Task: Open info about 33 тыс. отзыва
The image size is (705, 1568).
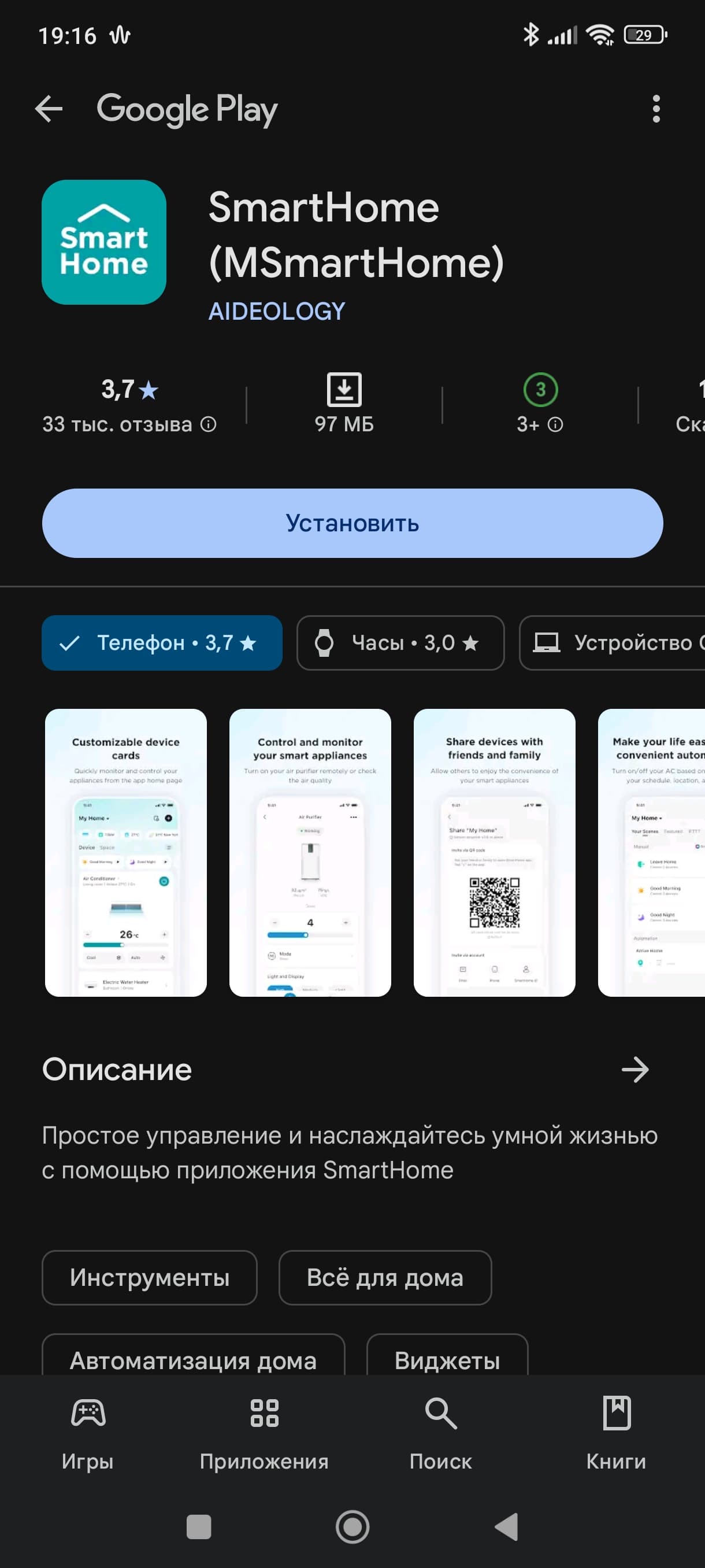Action: pos(208,424)
